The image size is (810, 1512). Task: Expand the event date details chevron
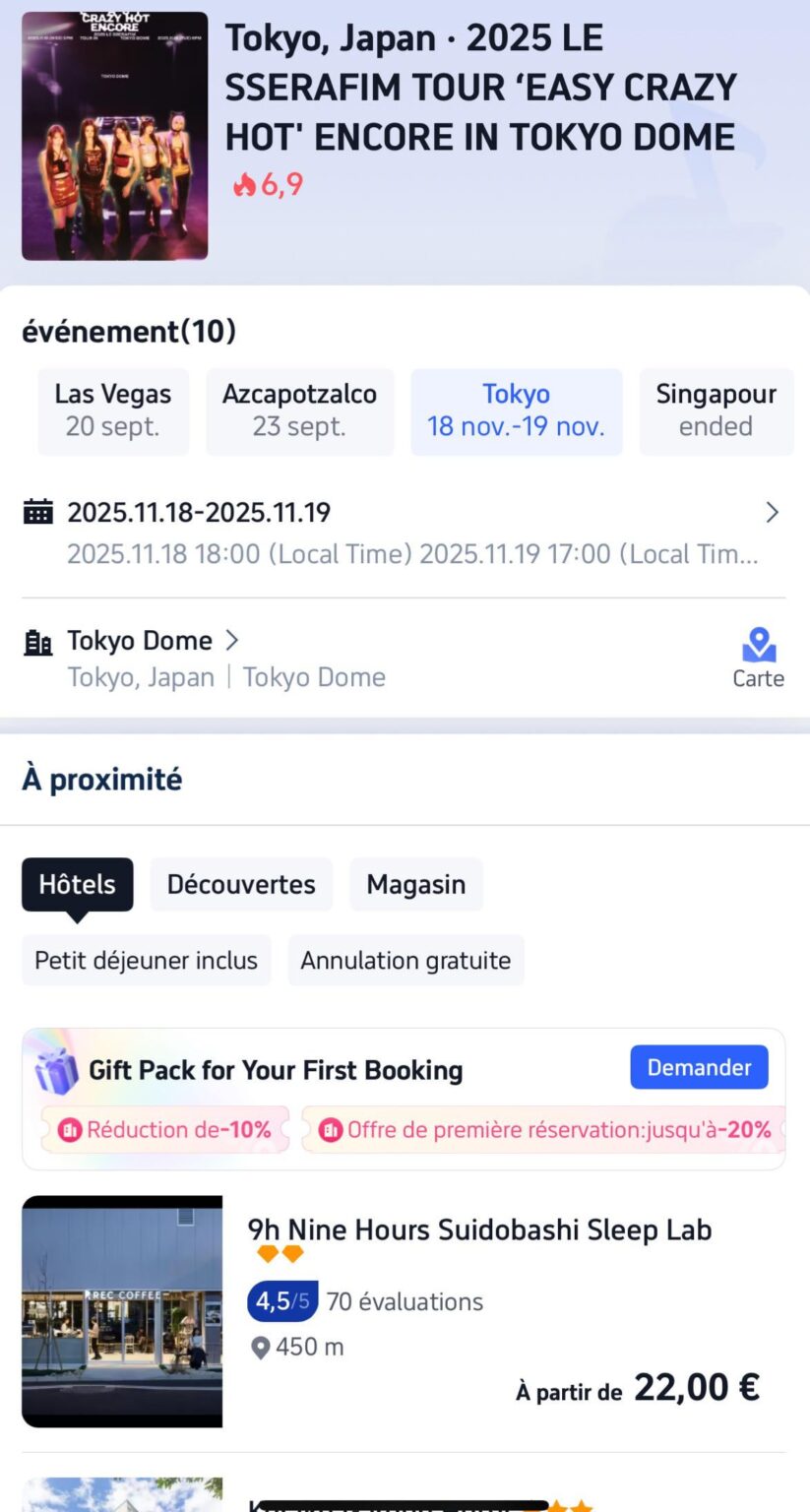click(x=775, y=511)
